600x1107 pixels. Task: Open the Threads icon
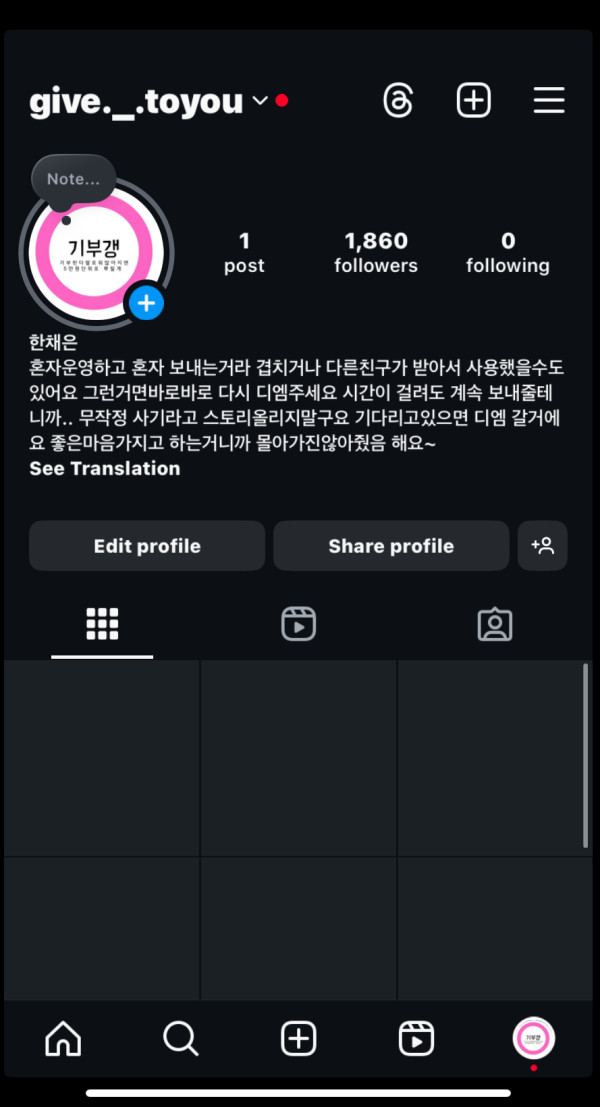(x=398, y=100)
